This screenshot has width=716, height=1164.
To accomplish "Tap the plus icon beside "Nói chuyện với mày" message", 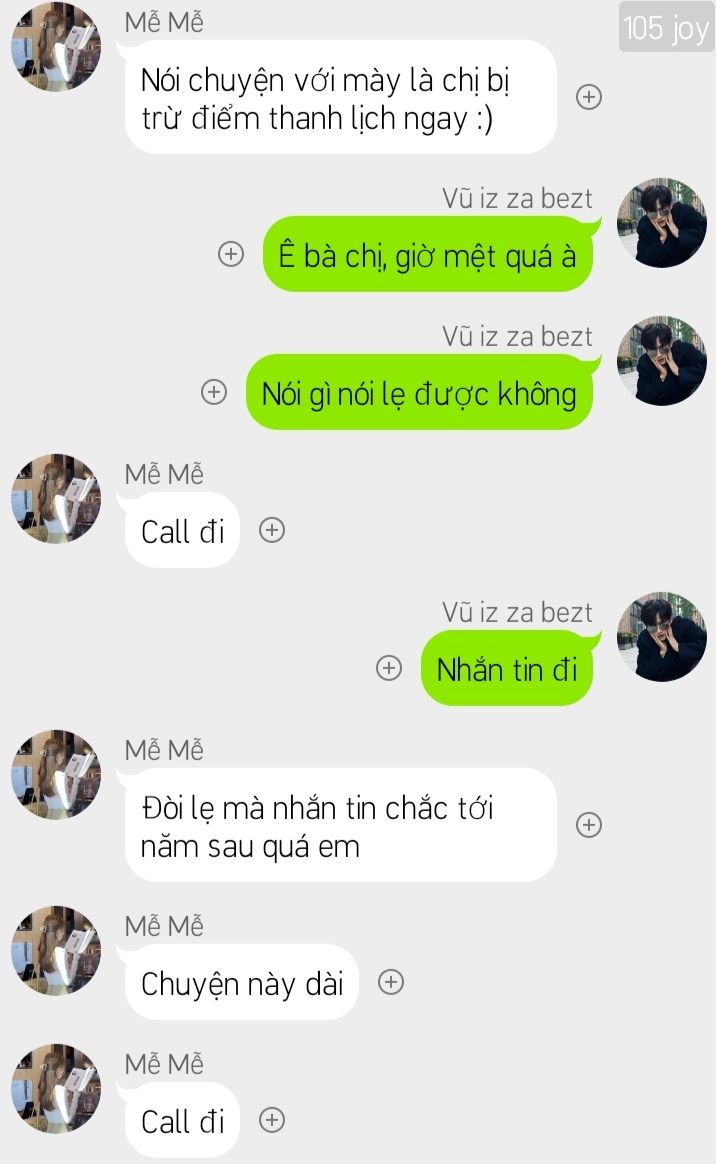I will [x=590, y=97].
